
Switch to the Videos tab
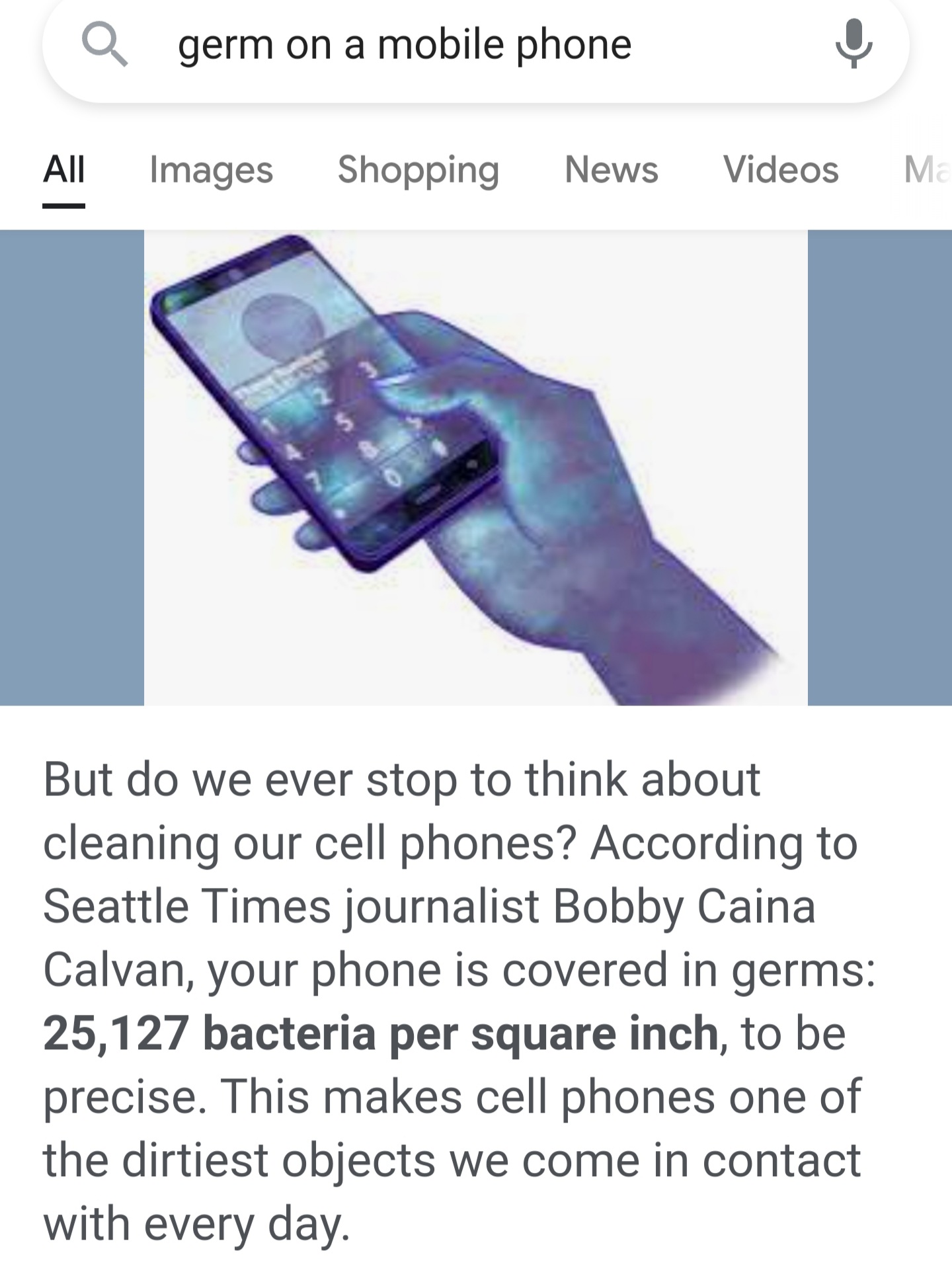coord(780,169)
